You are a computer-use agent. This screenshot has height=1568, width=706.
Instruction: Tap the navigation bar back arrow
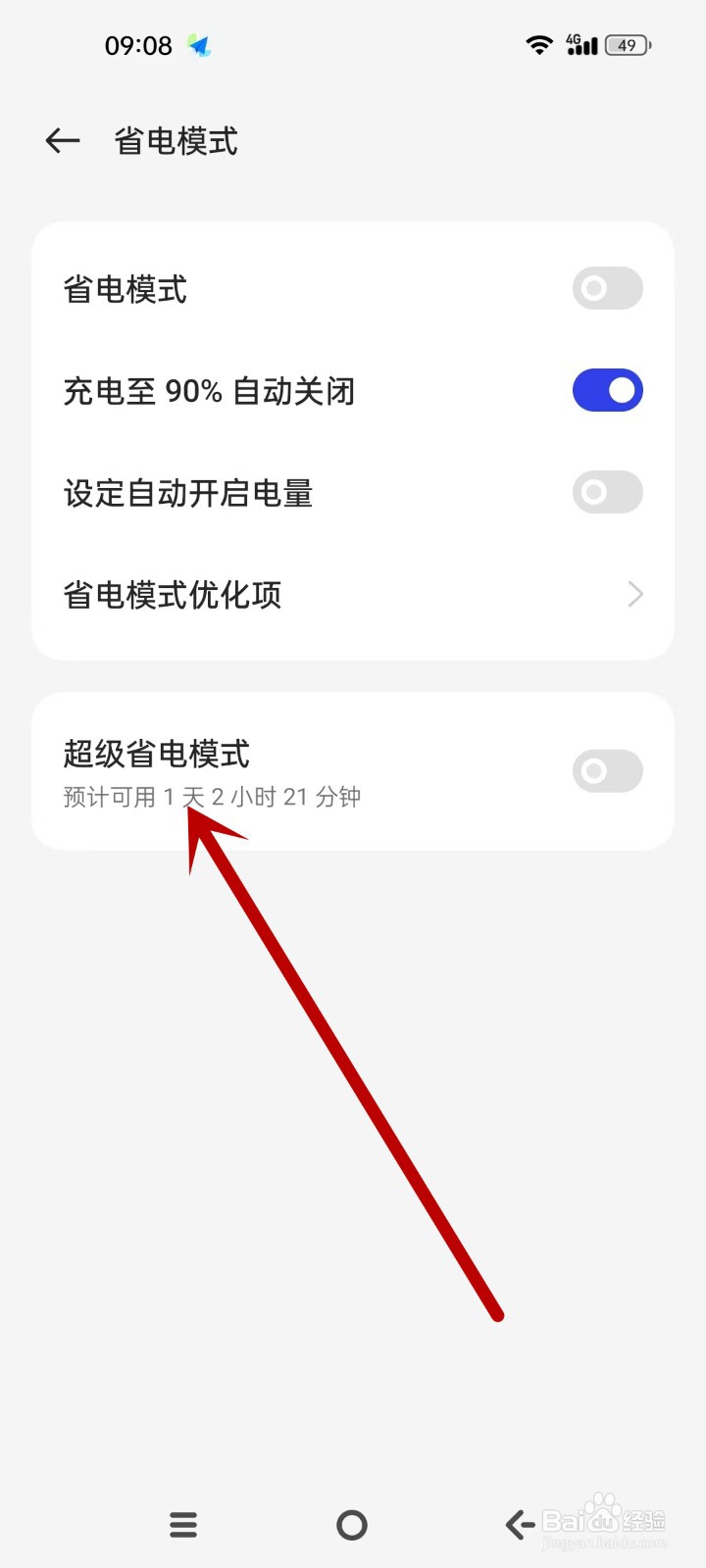520,1524
